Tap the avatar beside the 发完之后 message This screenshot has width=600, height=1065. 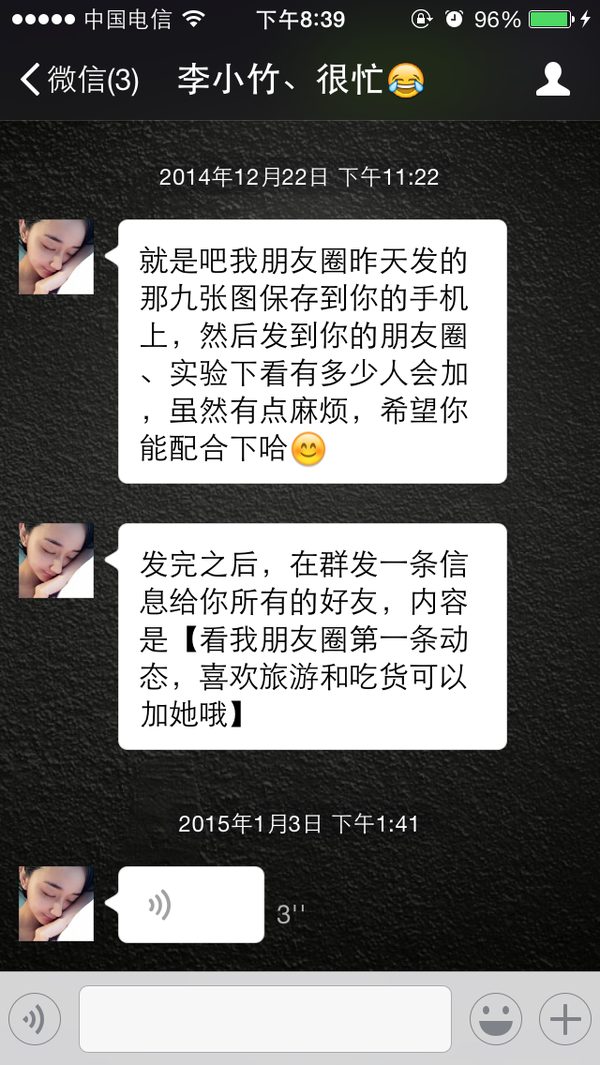tap(56, 560)
